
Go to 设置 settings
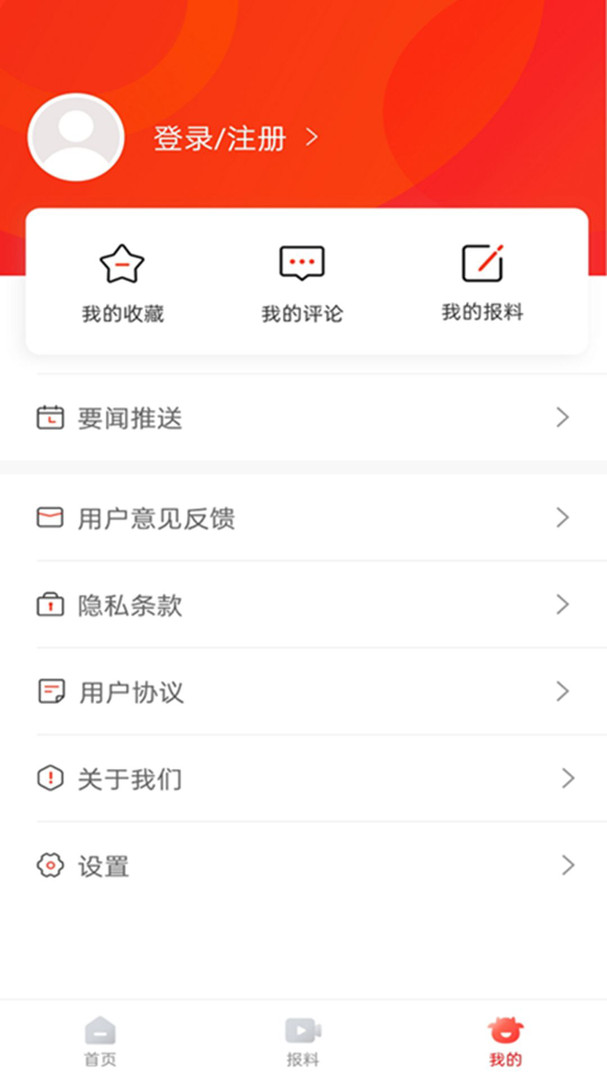pyautogui.click(x=303, y=866)
